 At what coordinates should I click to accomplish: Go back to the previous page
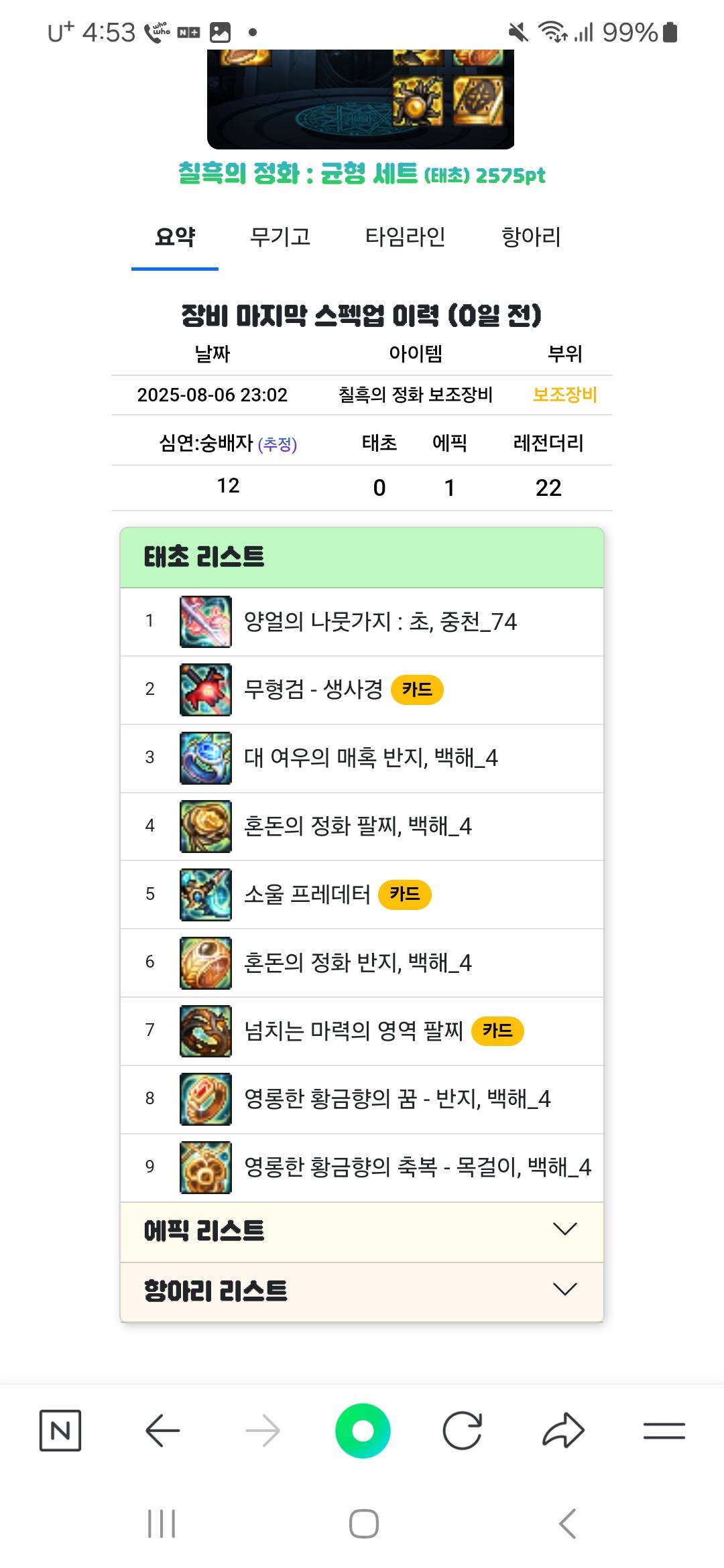point(162,1431)
